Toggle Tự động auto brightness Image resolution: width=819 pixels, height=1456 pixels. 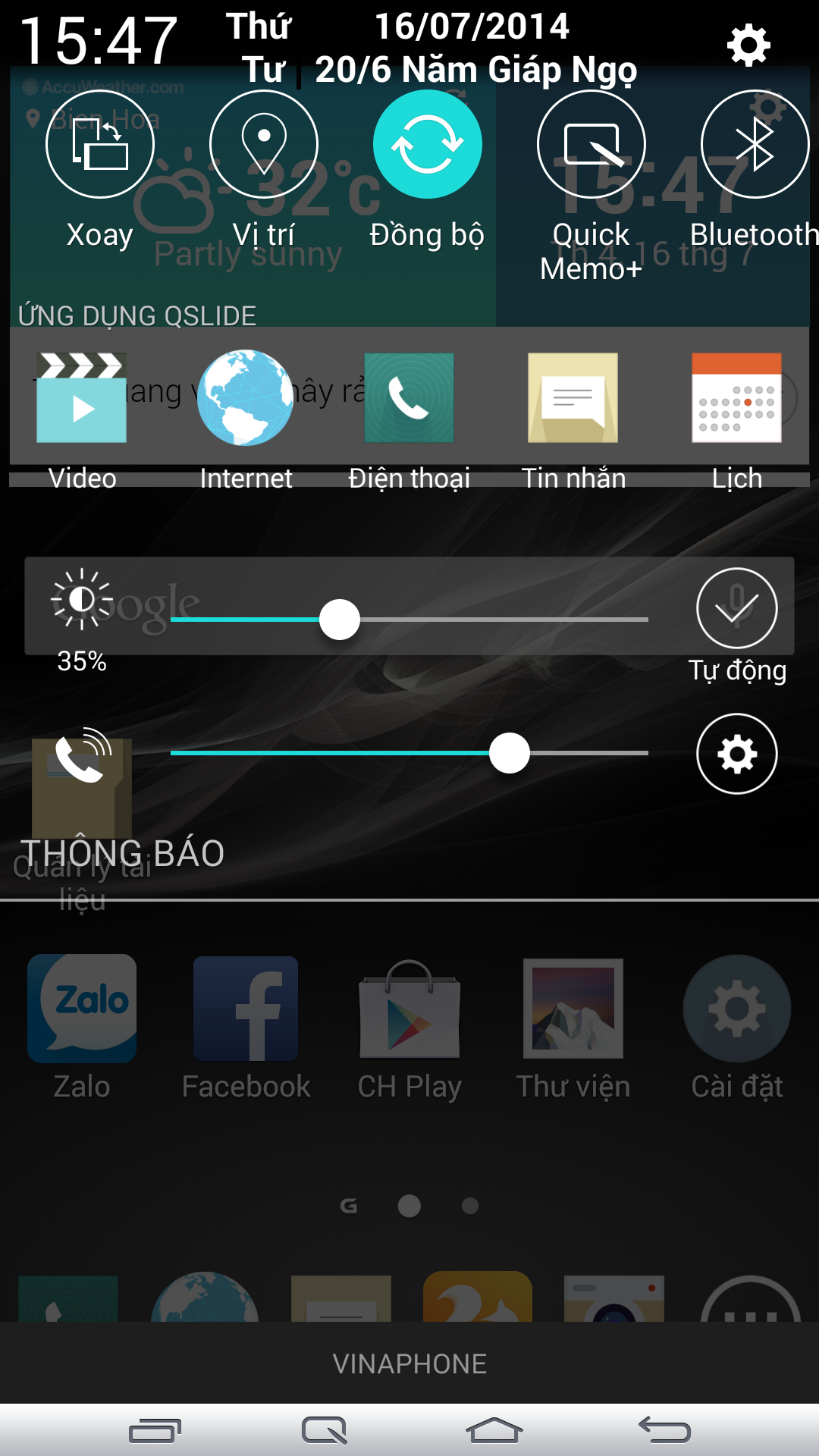pyautogui.click(x=736, y=608)
